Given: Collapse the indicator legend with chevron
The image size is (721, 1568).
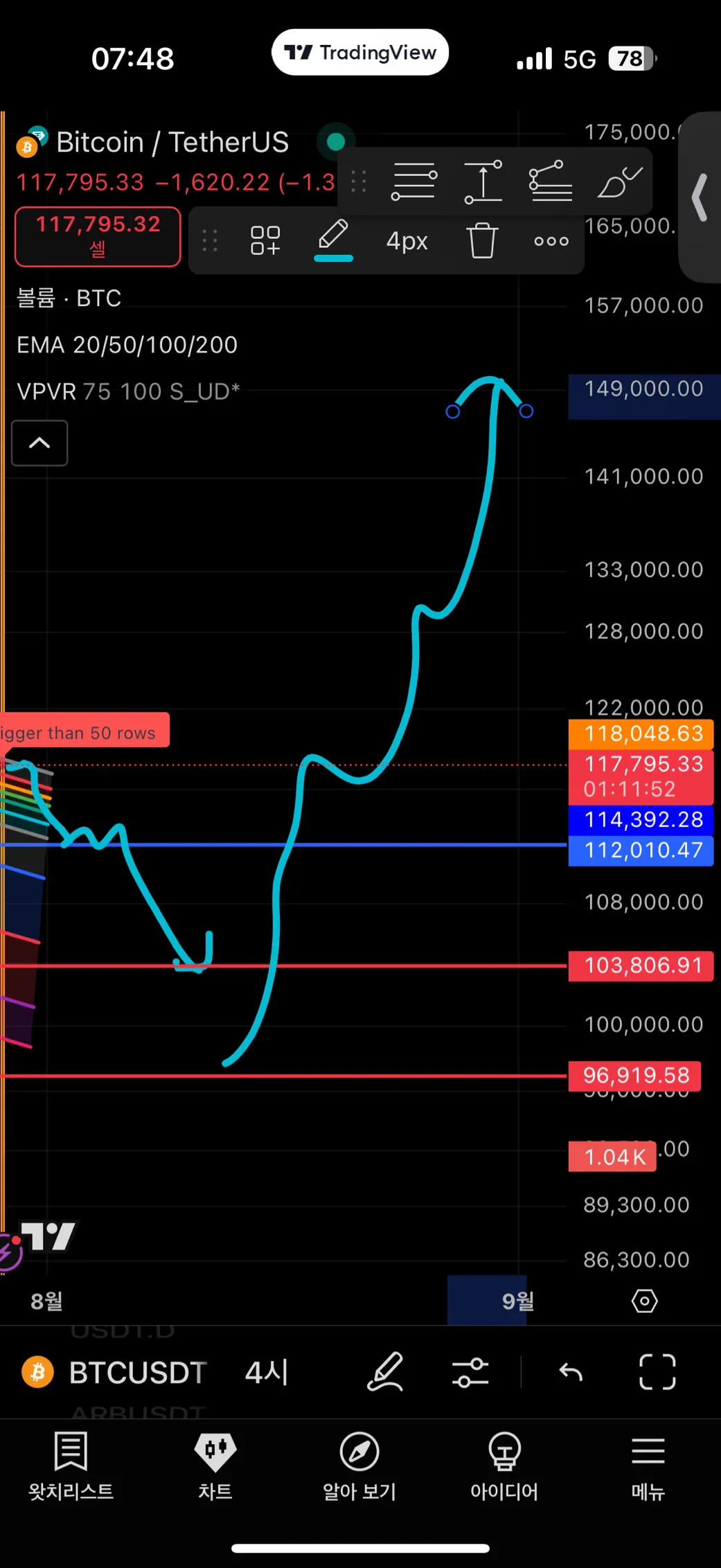Looking at the screenshot, I should point(39,443).
